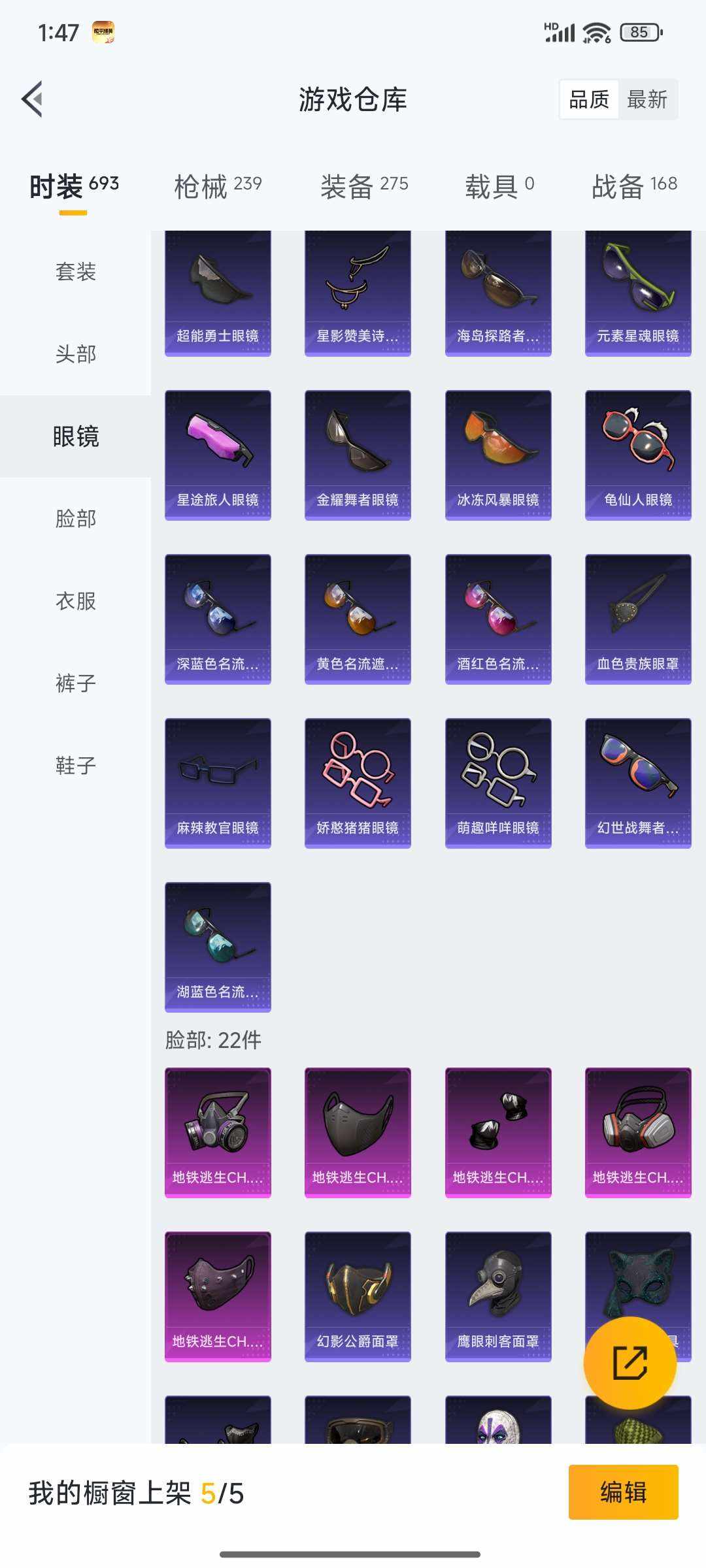The image size is (706, 1568).
Task: Select 裤子 in the left sidebar
Action: pos(74,683)
